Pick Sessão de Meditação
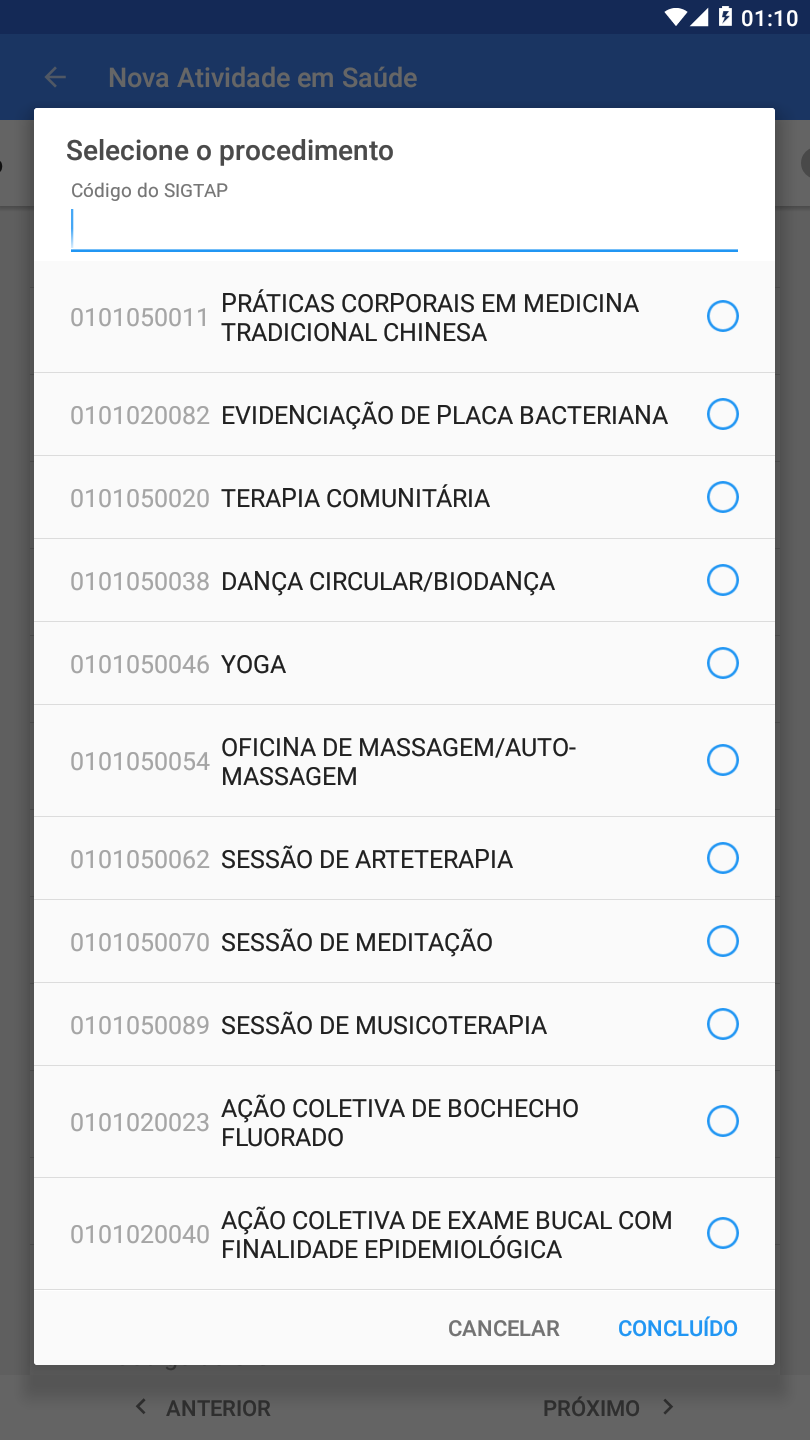Screen dimensions: 810x1440 [x=404, y=941]
